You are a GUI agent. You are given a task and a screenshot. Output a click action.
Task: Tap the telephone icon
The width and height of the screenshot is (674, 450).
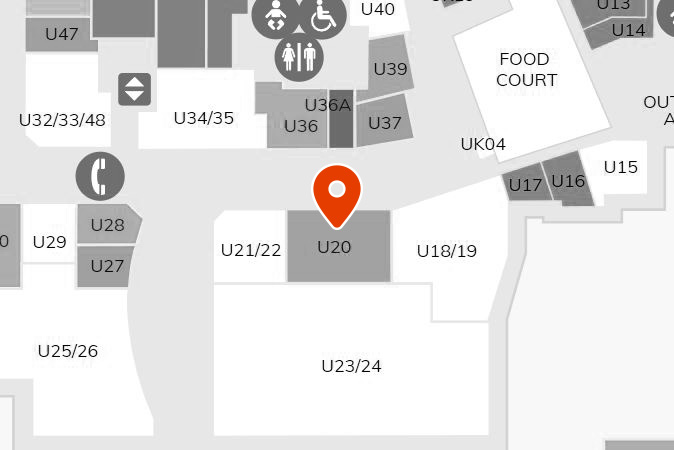pos(99,176)
